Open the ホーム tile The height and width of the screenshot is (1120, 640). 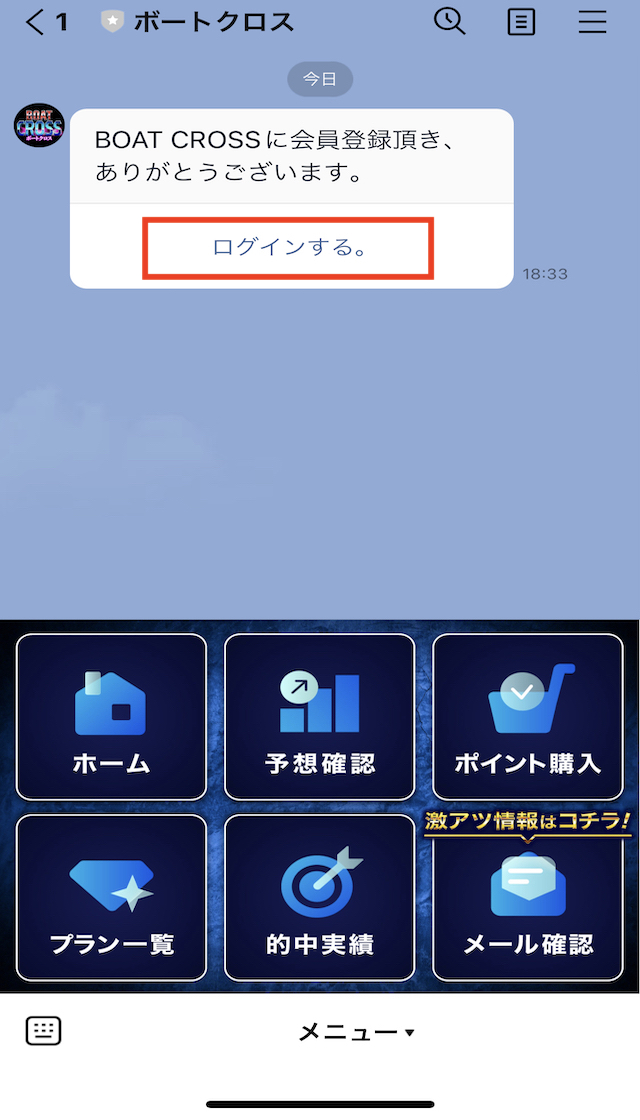click(111, 717)
